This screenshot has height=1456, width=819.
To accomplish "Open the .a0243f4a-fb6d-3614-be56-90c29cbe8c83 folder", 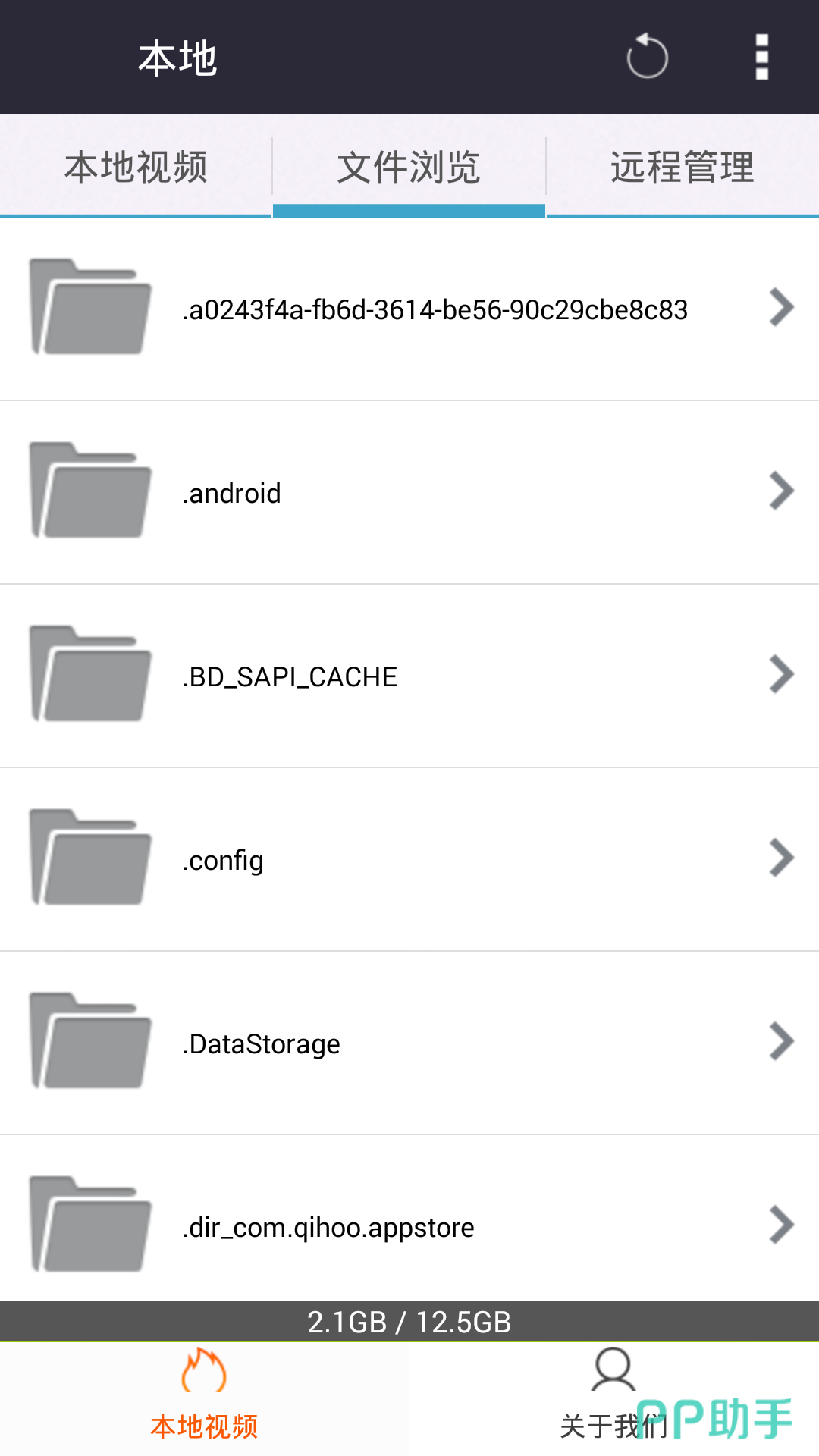I will click(409, 309).
